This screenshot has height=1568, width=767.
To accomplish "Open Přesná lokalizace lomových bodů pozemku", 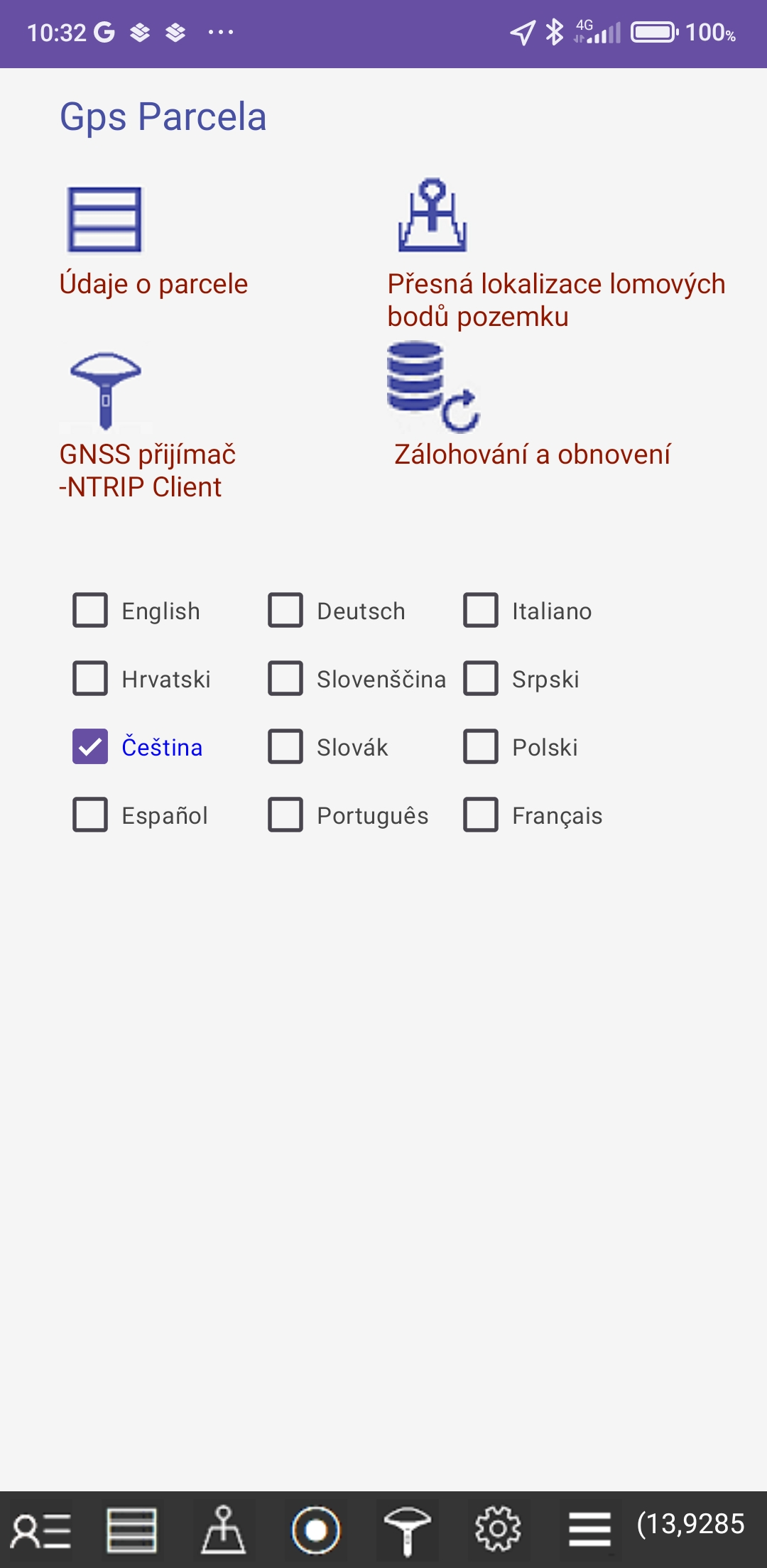I will coord(432,217).
